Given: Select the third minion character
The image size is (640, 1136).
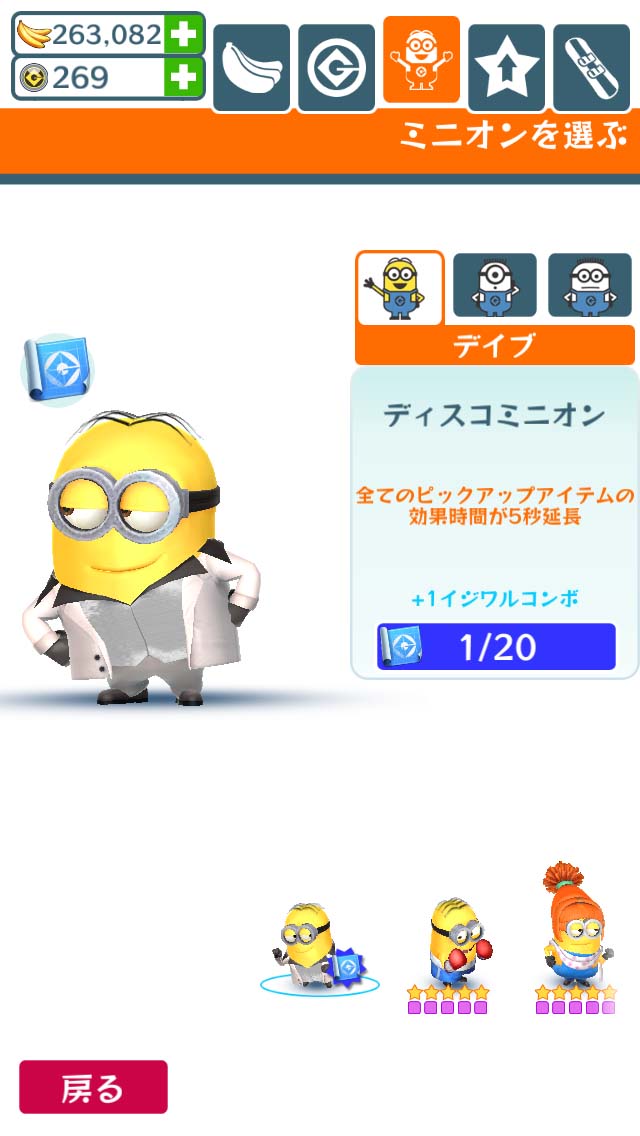Looking at the screenshot, I should (x=589, y=286).
